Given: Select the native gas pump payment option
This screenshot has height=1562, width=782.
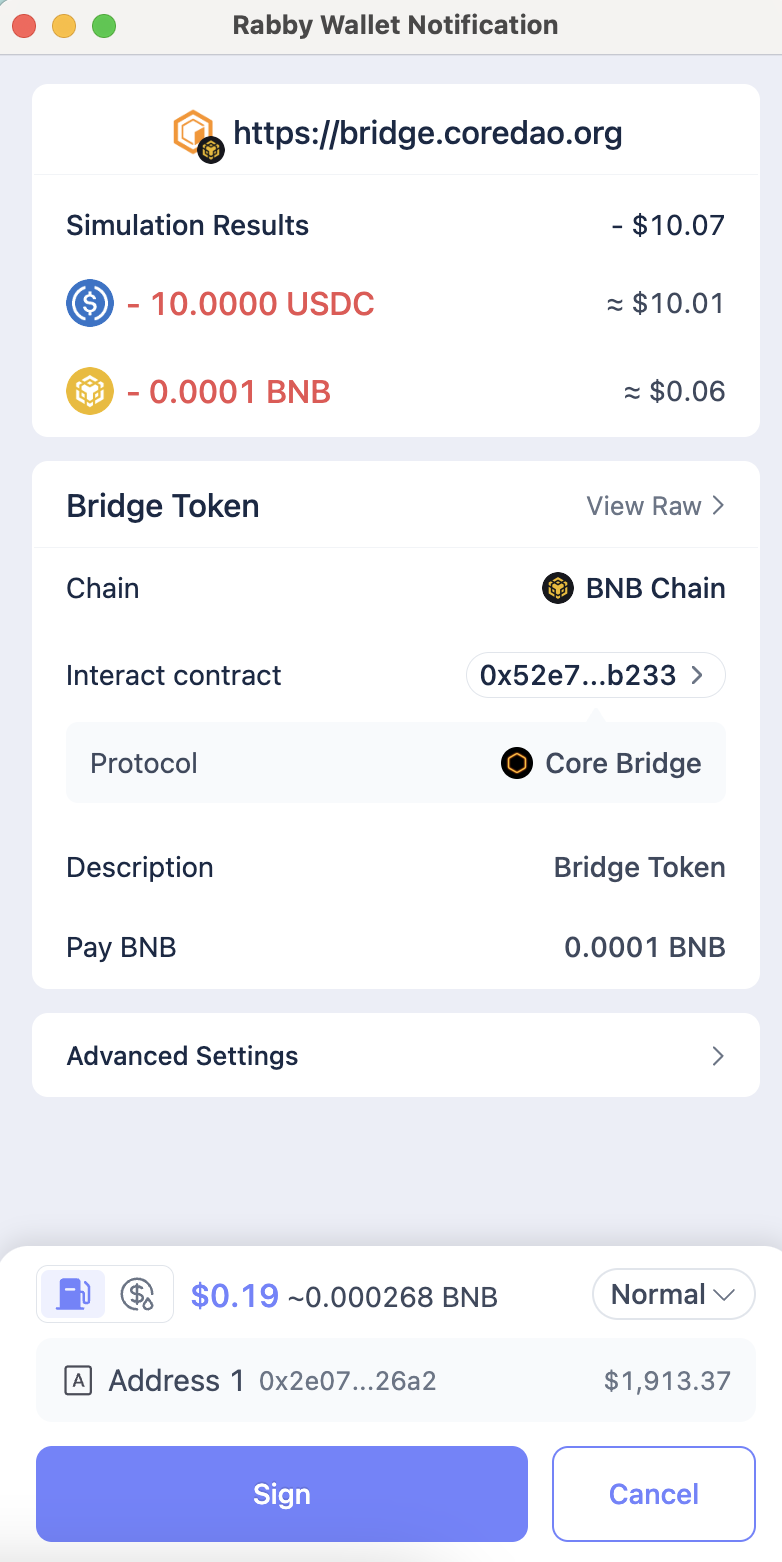Looking at the screenshot, I should point(73,1295).
